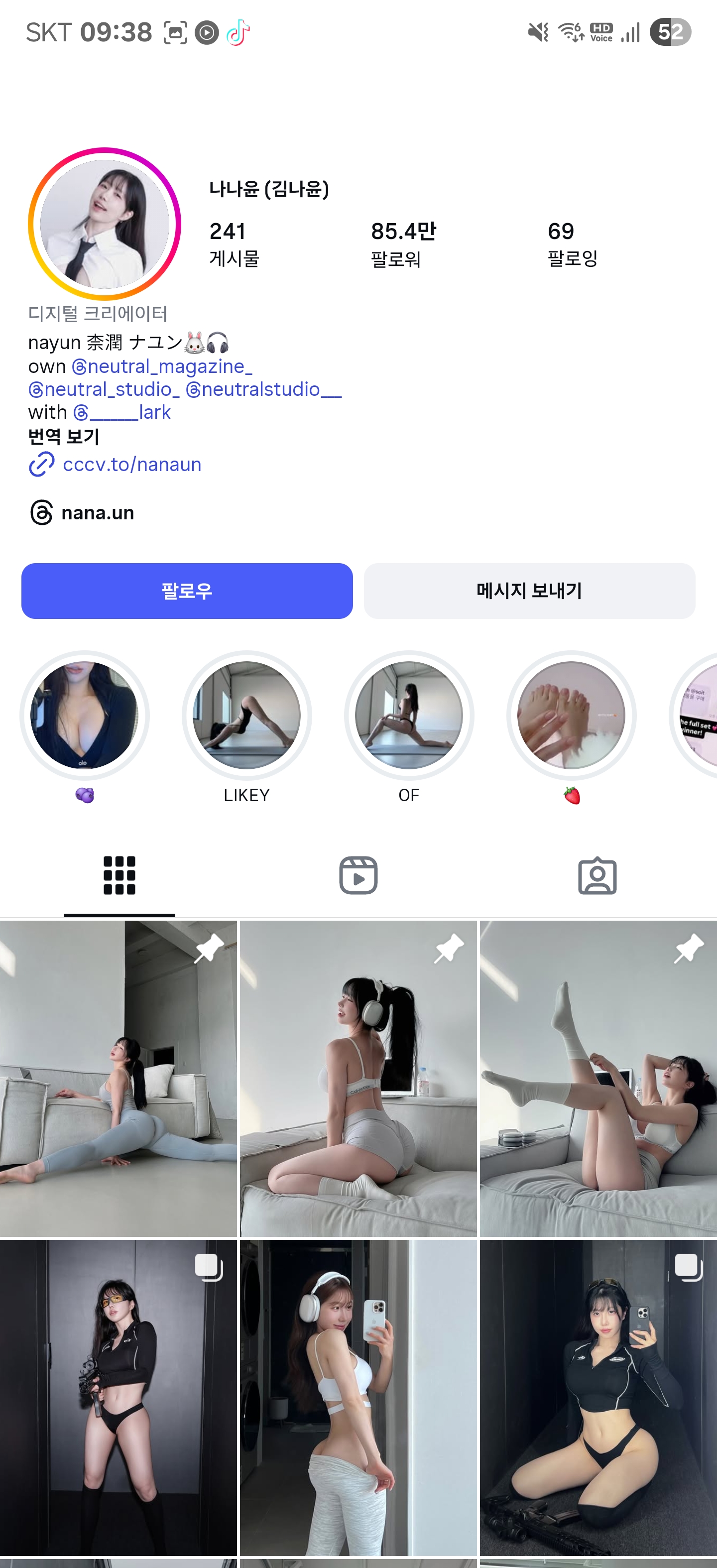
Task: Open the pinned post with raised white socks
Action: pyautogui.click(x=597, y=1078)
